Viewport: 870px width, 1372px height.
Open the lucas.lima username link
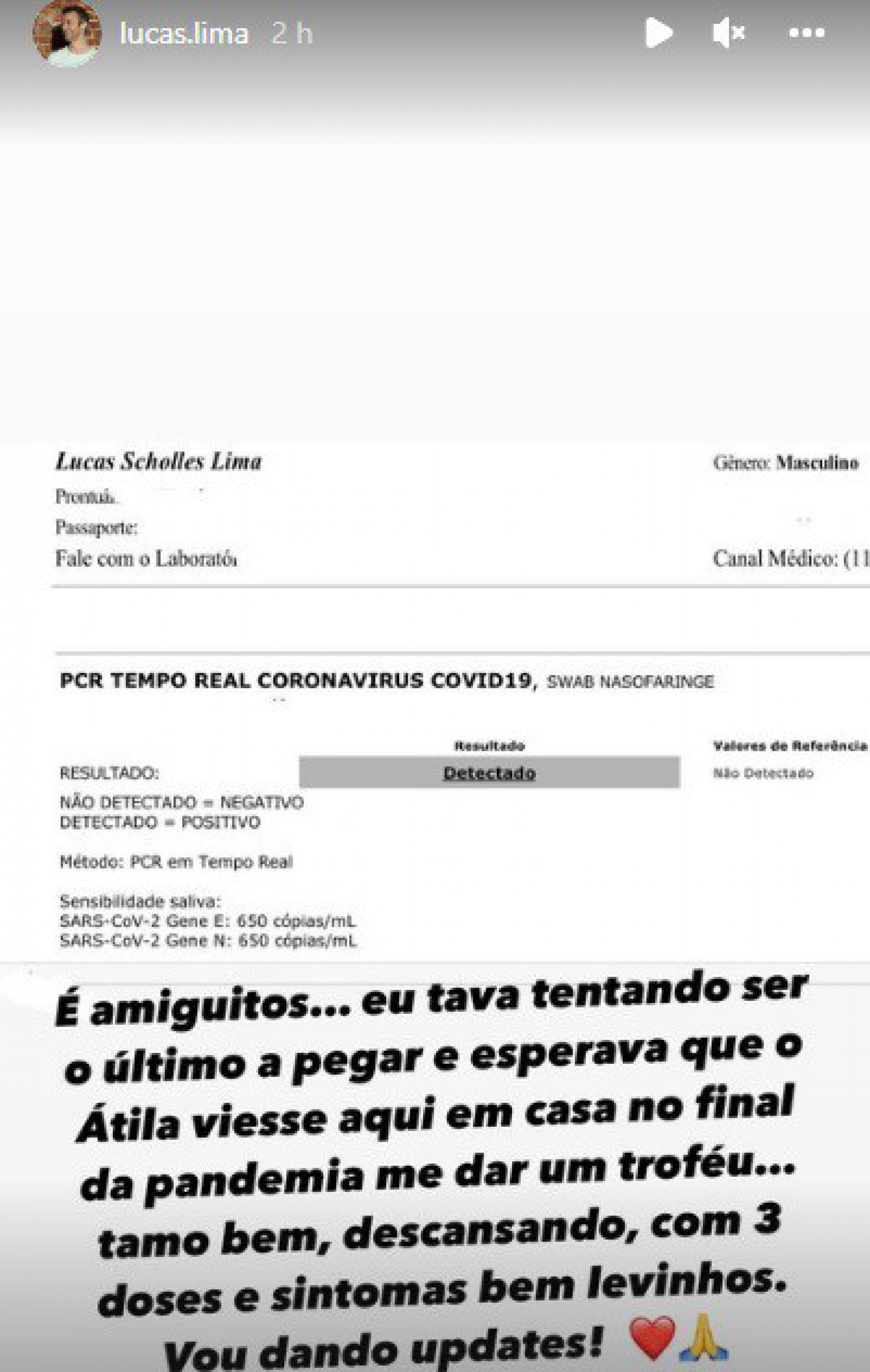point(184,34)
